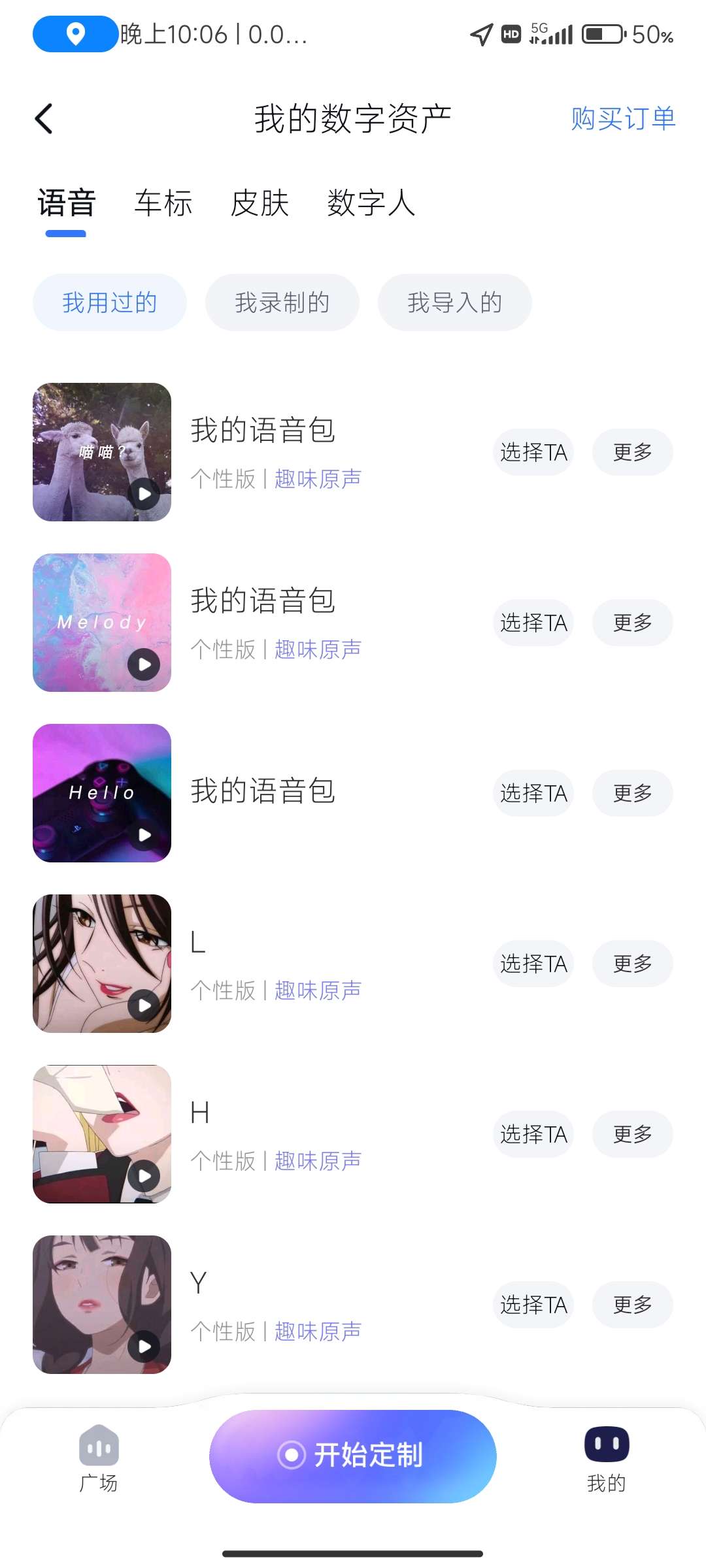Switch to the 数字人 tab
Viewport: 706px width, 1568px height.
(x=371, y=203)
